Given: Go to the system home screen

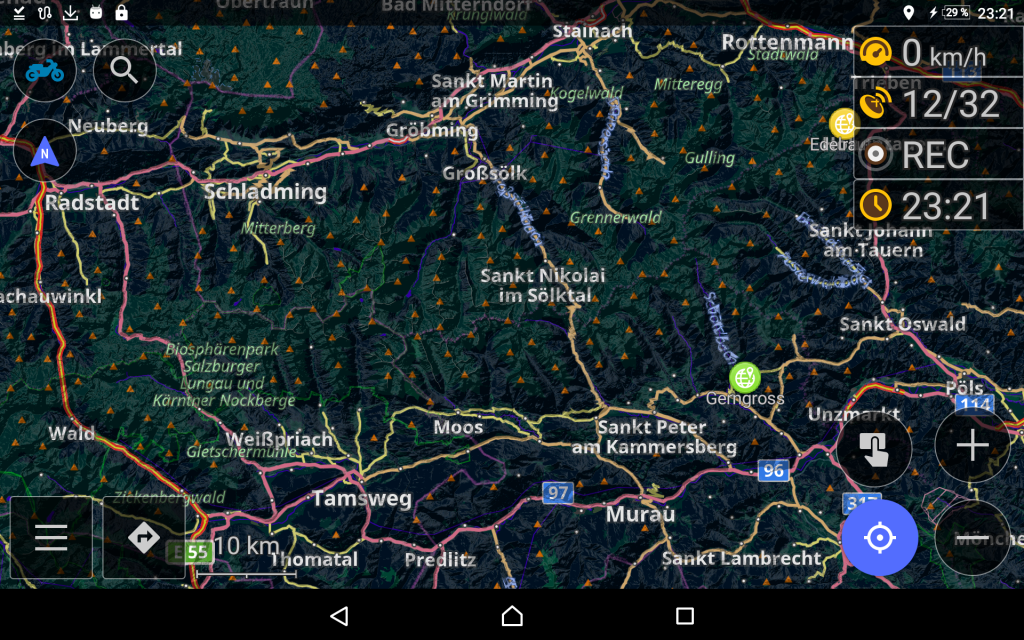Looking at the screenshot, I should (512, 615).
